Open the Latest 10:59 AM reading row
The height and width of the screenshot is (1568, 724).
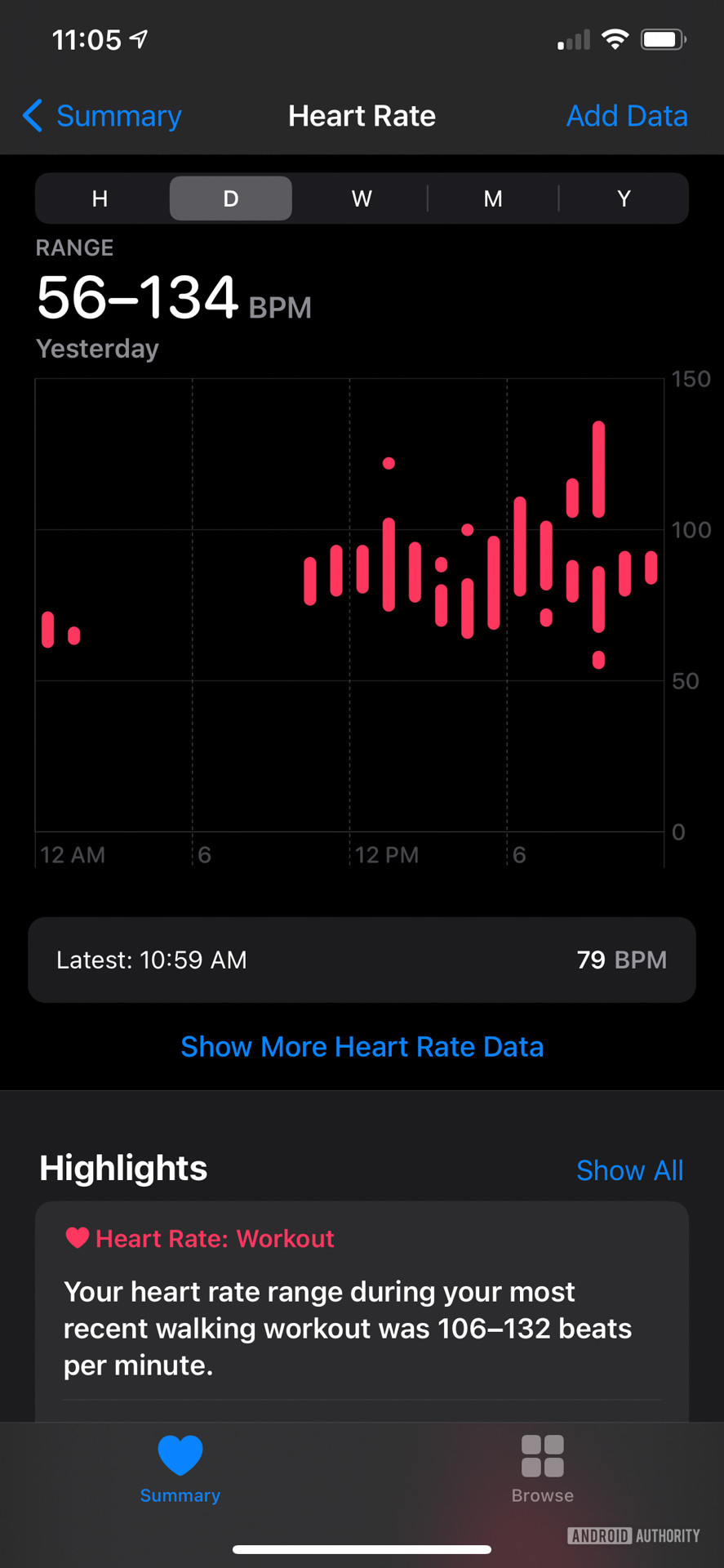(x=362, y=960)
